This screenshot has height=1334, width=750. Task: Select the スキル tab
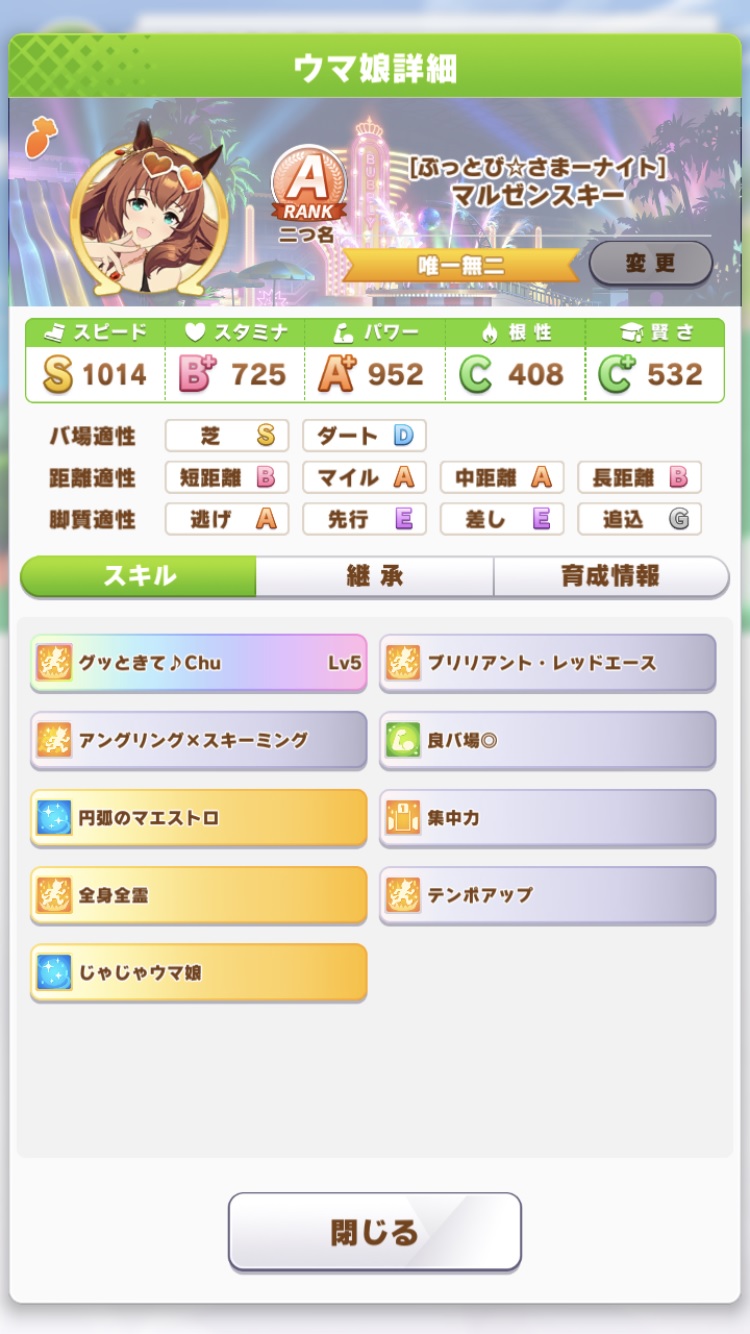[139, 577]
